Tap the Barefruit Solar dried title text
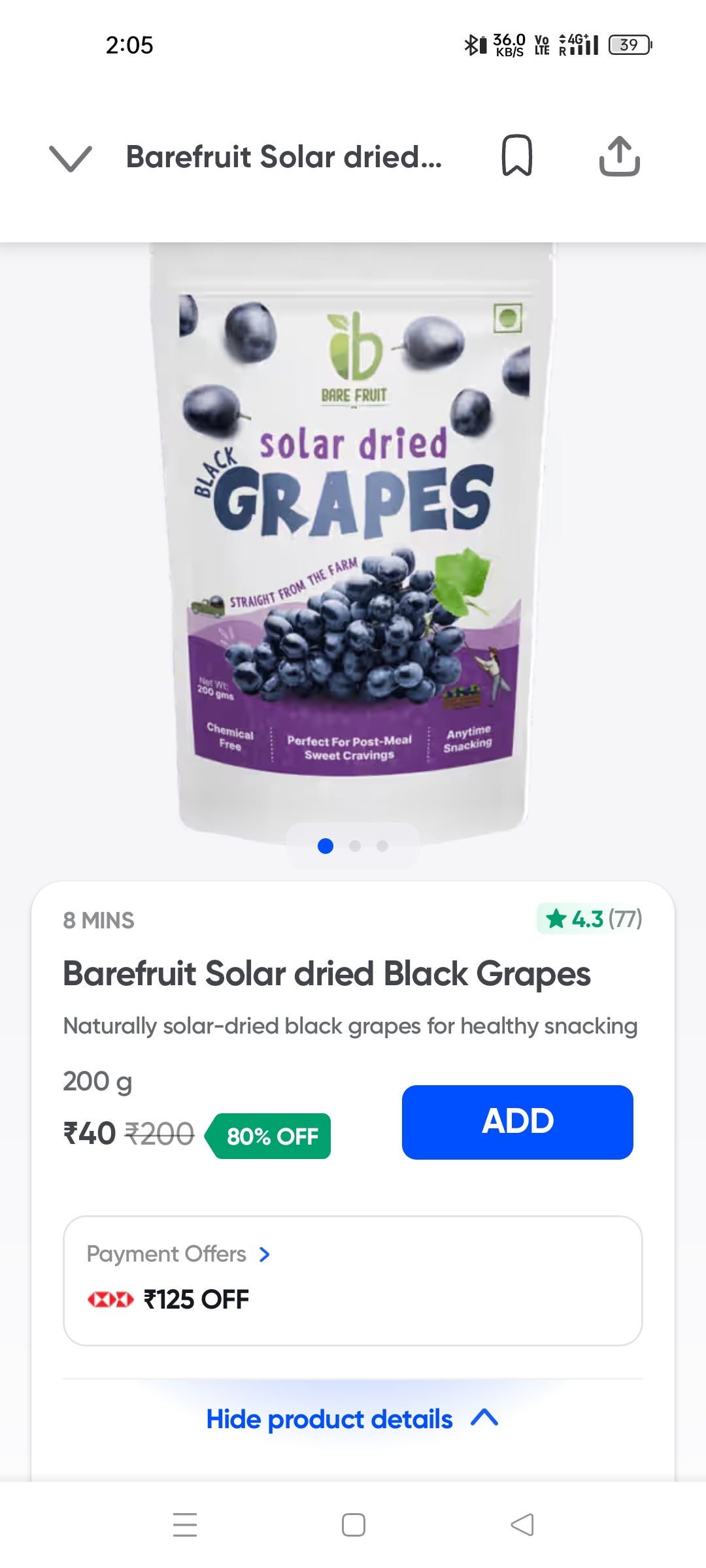 (286, 157)
